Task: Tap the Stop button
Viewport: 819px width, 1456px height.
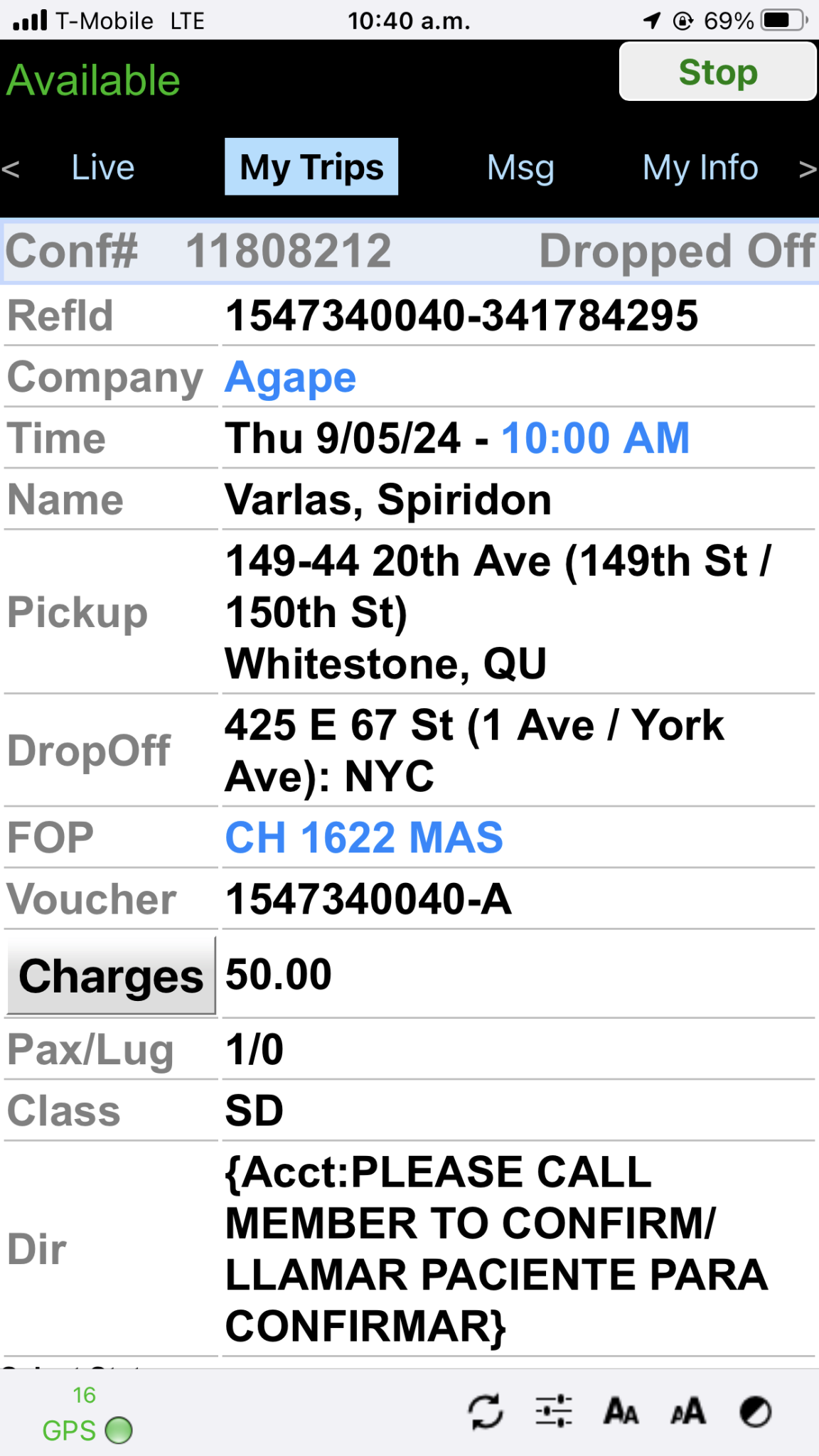Action: [x=717, y=72]
